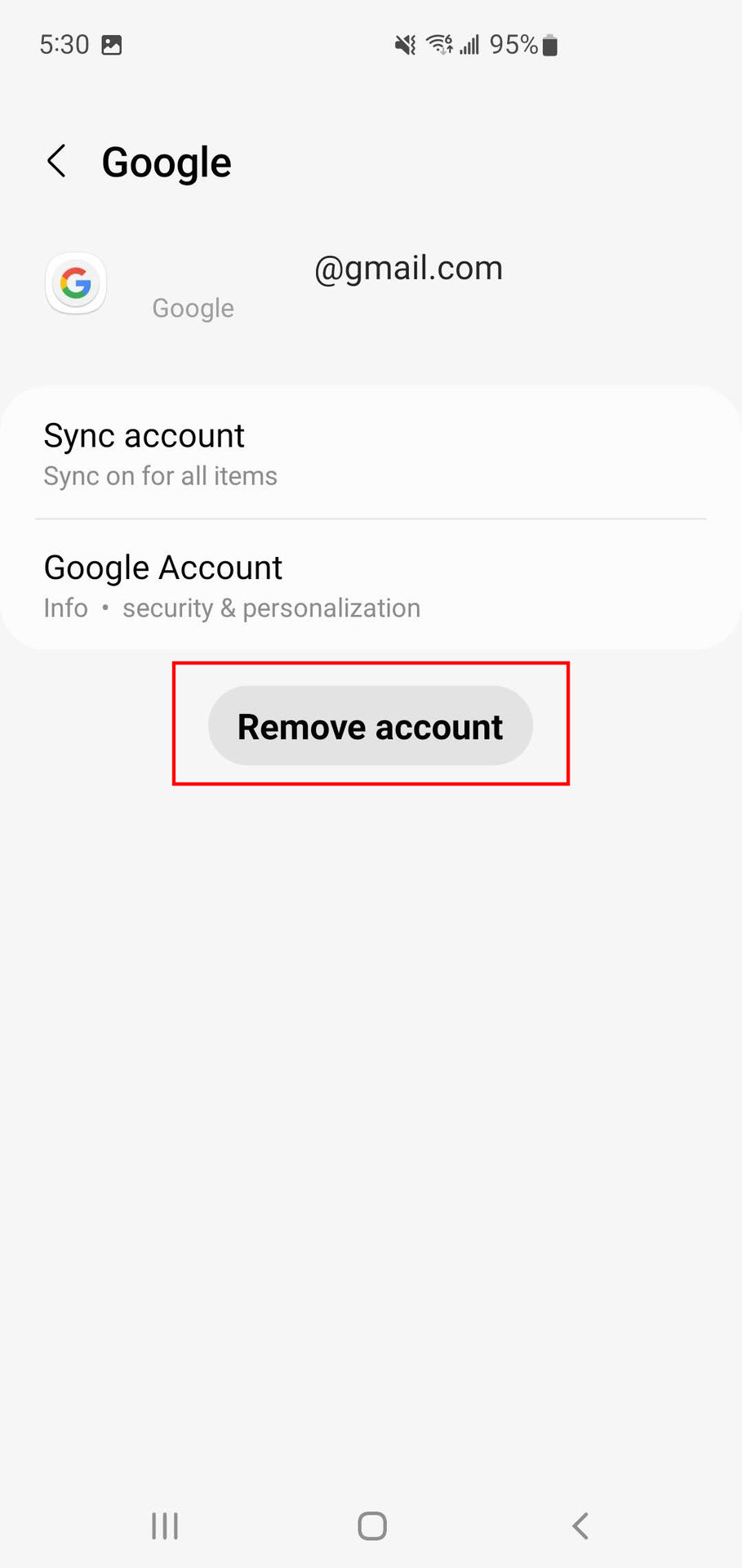
Task: Open Google Account info and security
Action: point(371,586)
